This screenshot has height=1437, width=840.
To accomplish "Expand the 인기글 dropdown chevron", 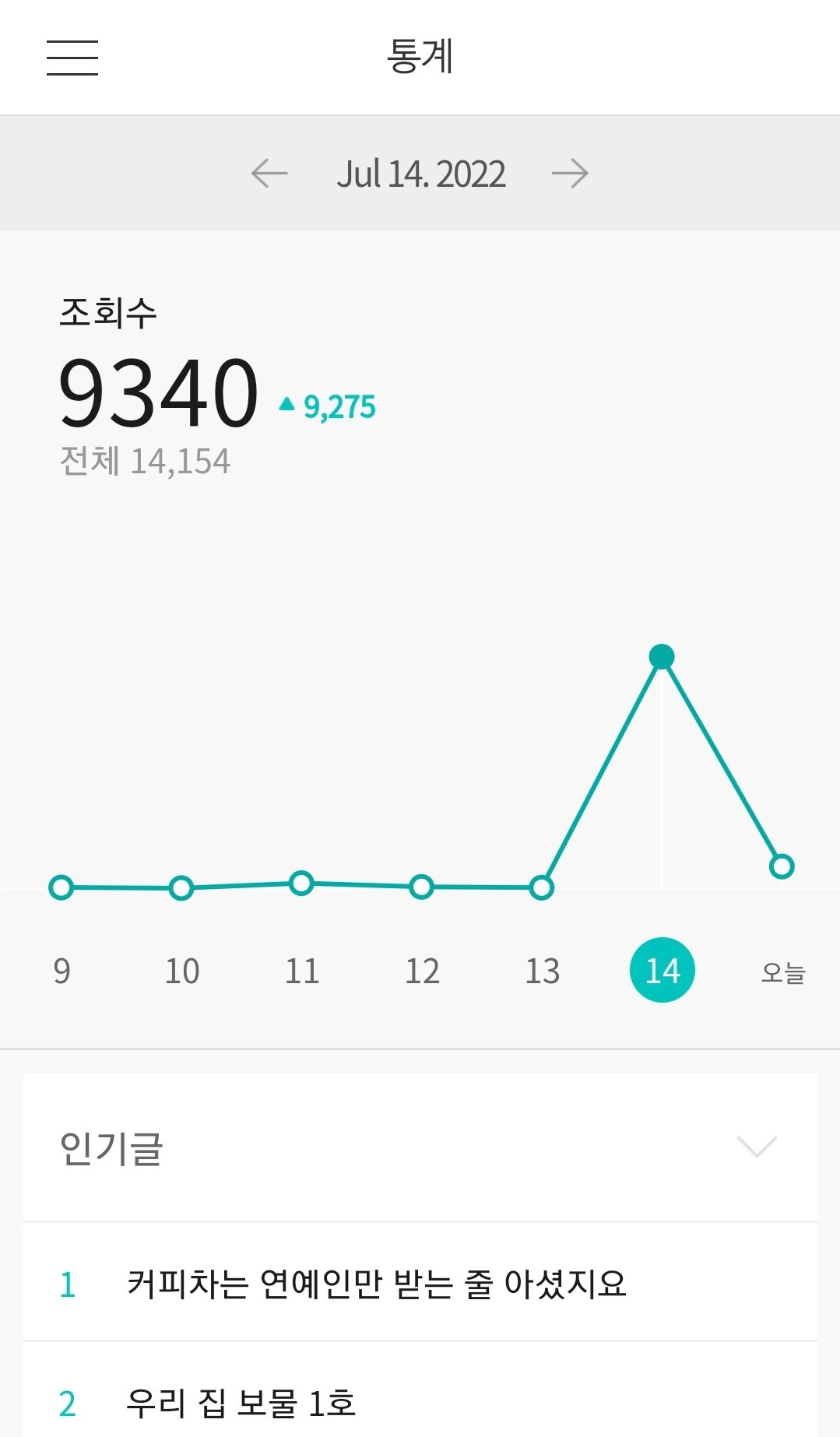I will (x=757, y=1147).
